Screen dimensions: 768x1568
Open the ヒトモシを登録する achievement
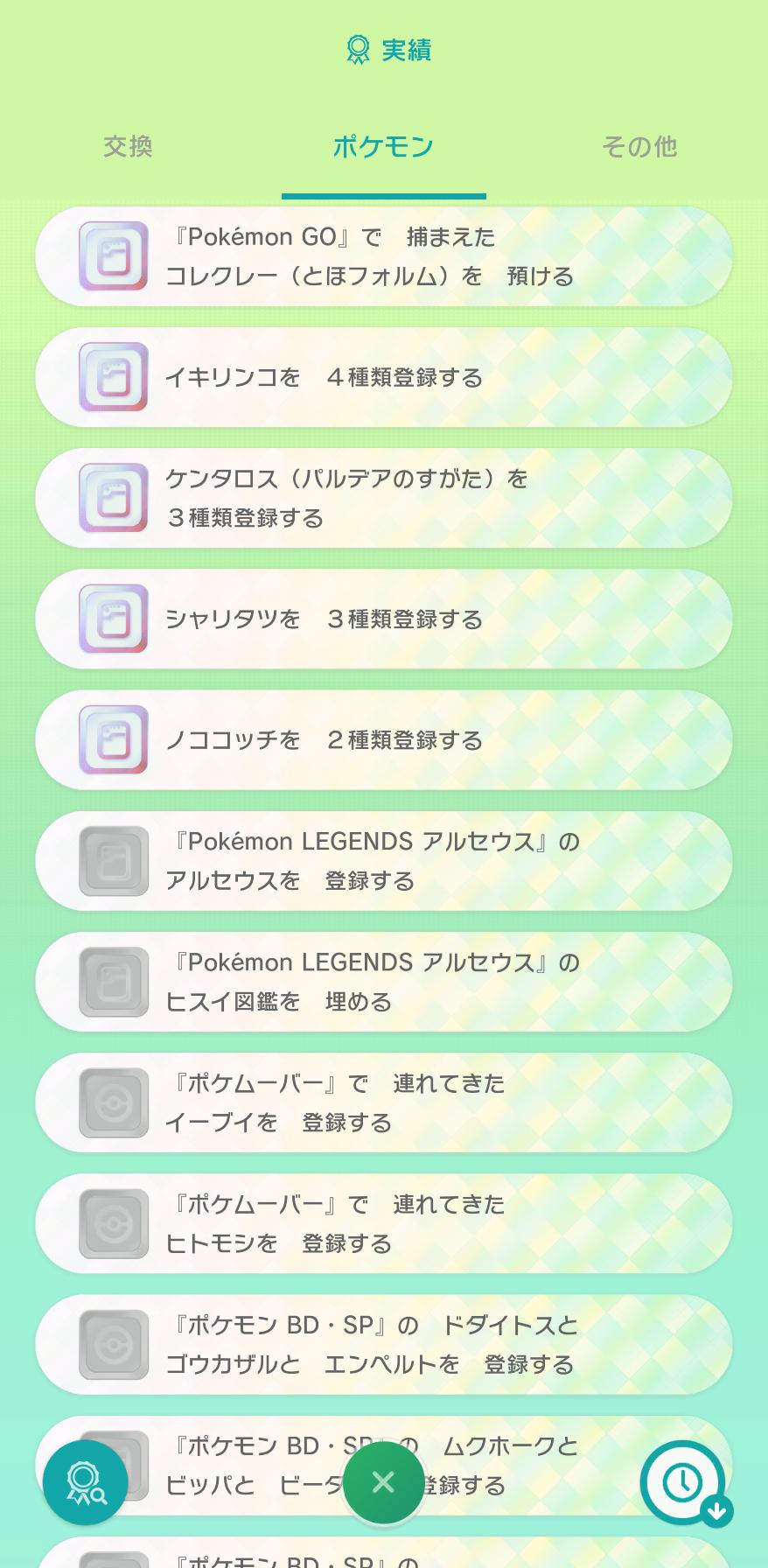384,1223
